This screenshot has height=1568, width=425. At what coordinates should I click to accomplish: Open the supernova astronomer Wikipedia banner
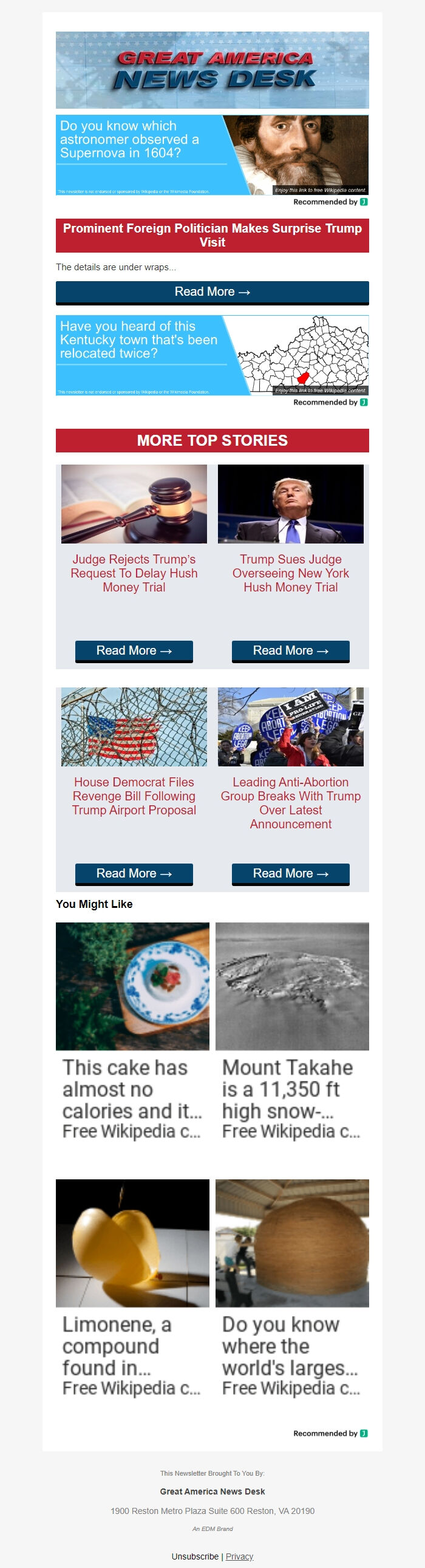(212, 155)
